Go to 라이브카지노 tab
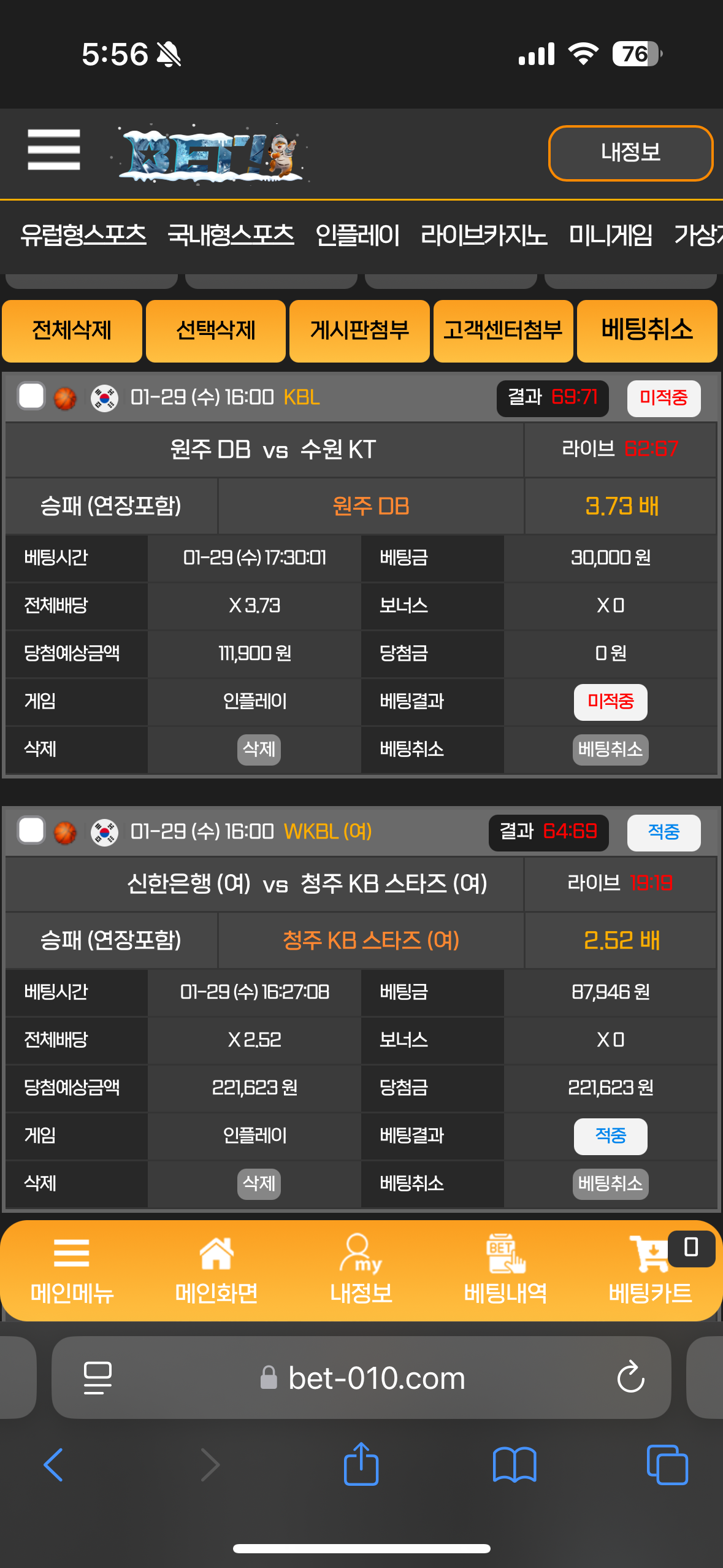The image size is (723, 1568). (483, 235)
